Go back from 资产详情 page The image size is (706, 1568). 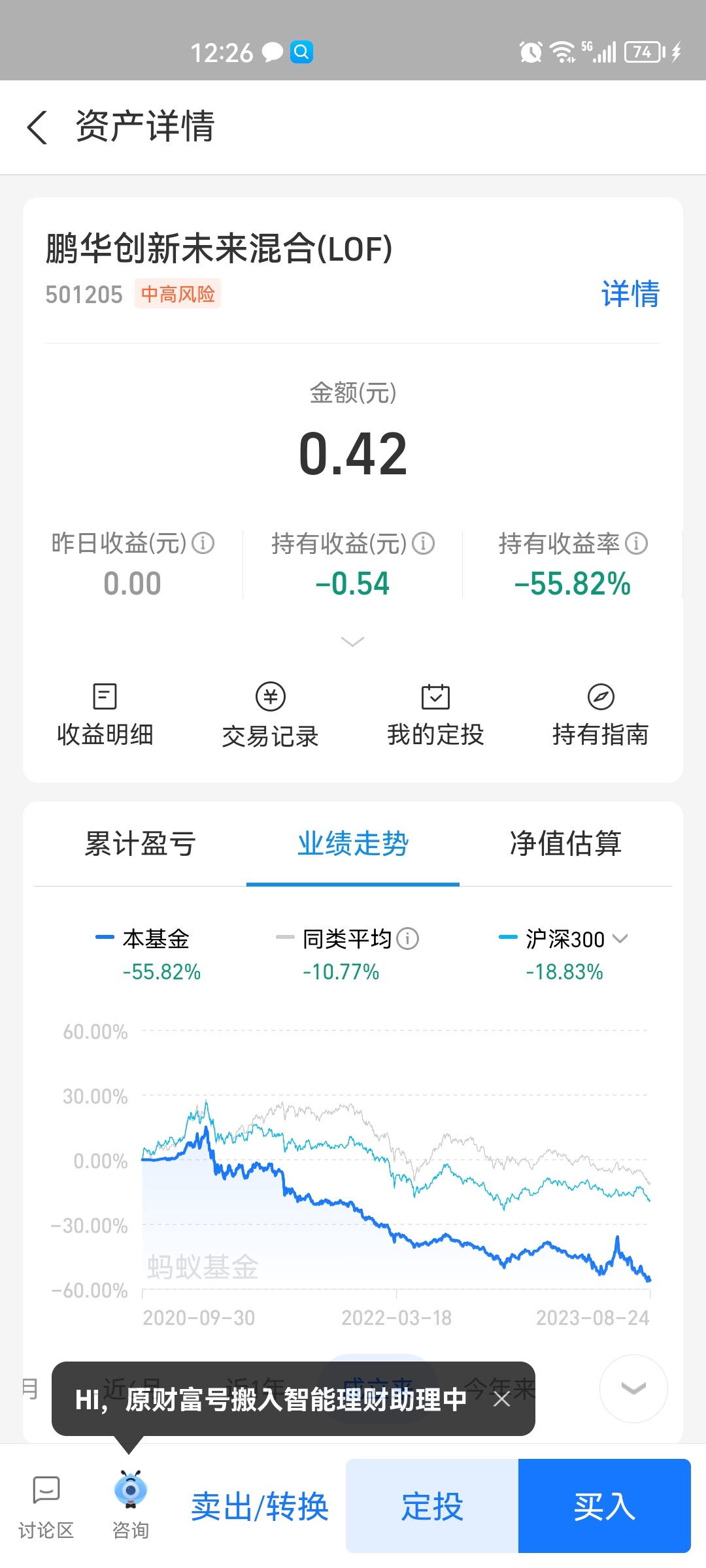[37, 127]
